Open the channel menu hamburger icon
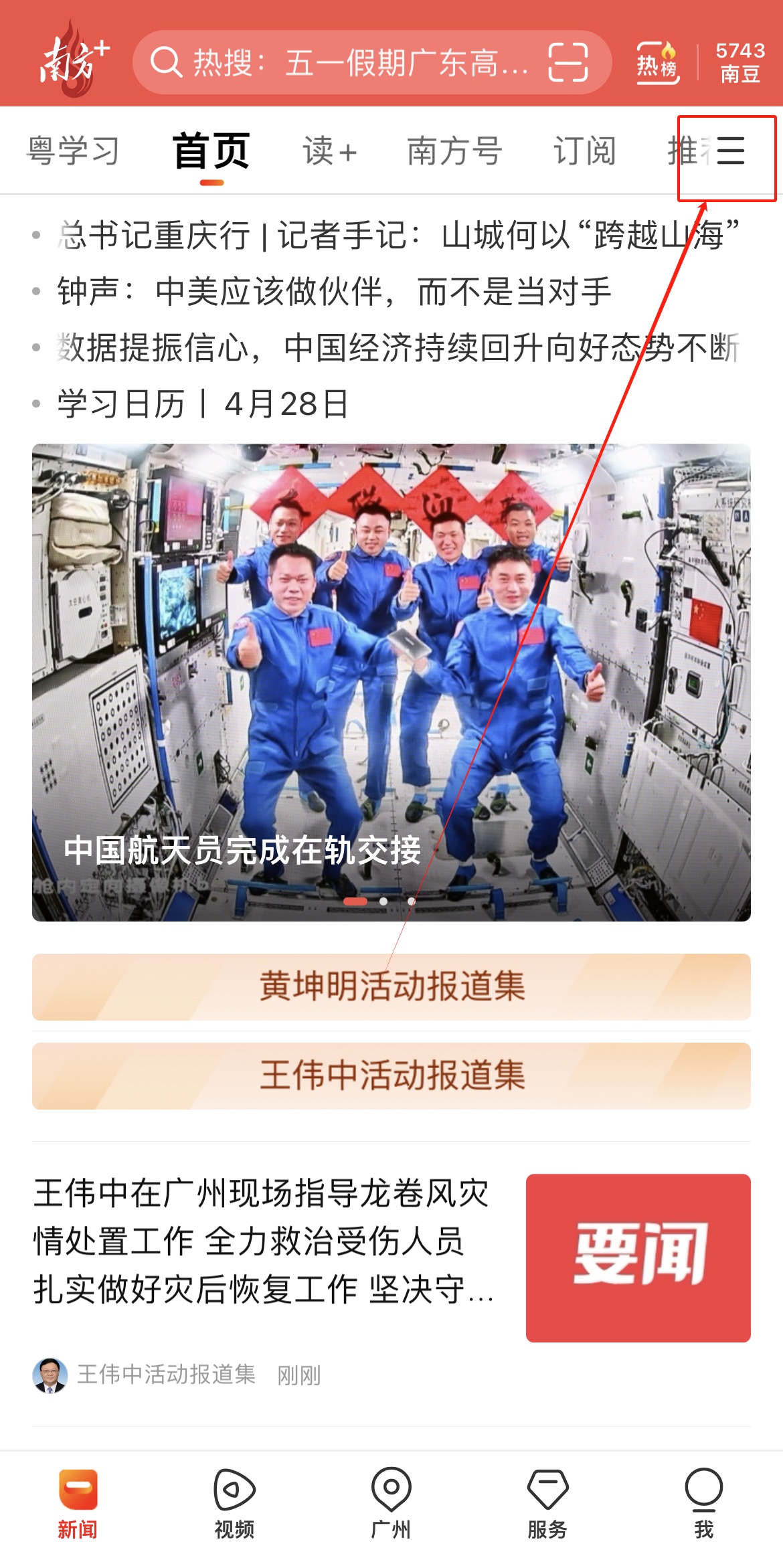Viewport: 783px width, 1568px height. coord(731,151)
